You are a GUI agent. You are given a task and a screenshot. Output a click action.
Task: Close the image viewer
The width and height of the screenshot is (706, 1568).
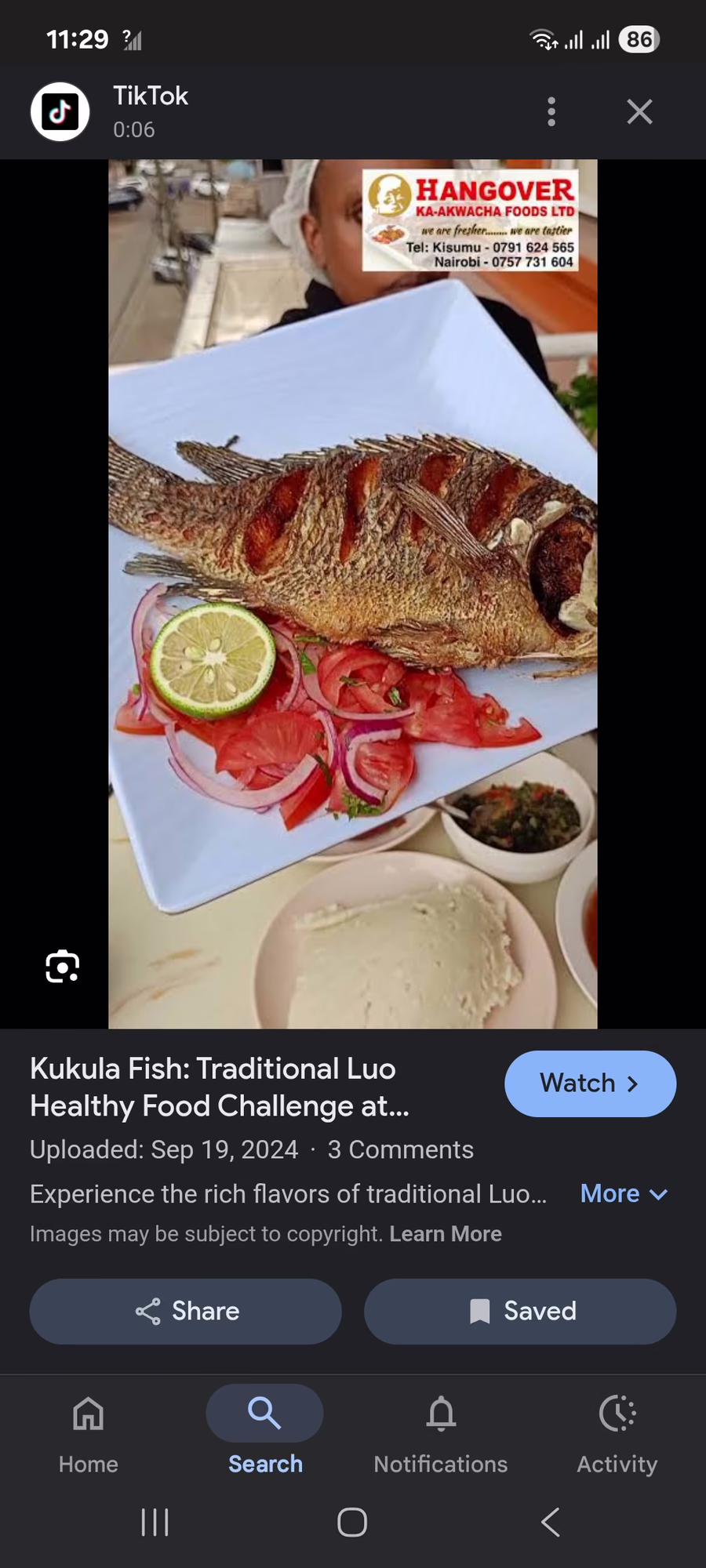[639, 112]
